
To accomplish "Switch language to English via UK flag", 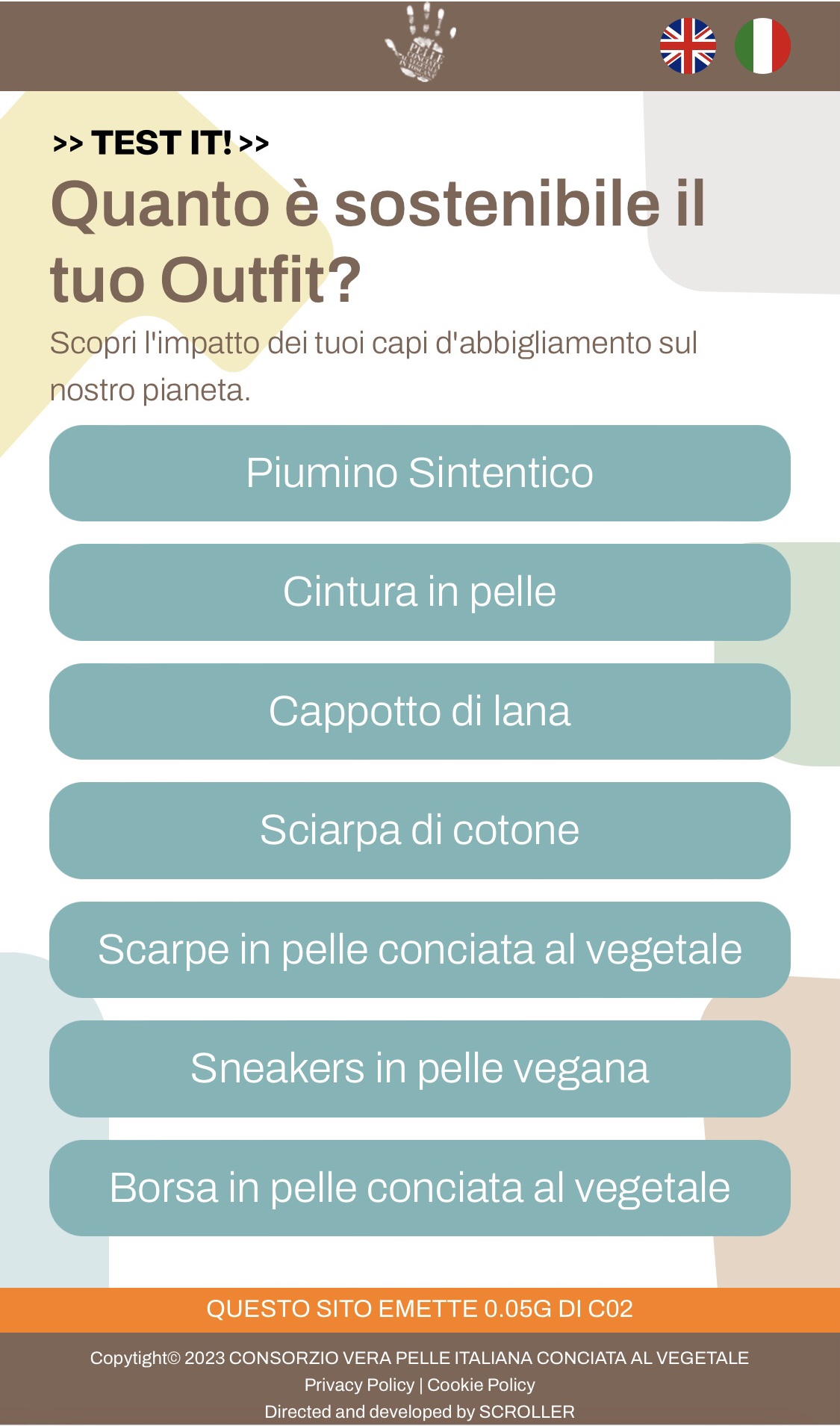I will [x=688, y=46].
